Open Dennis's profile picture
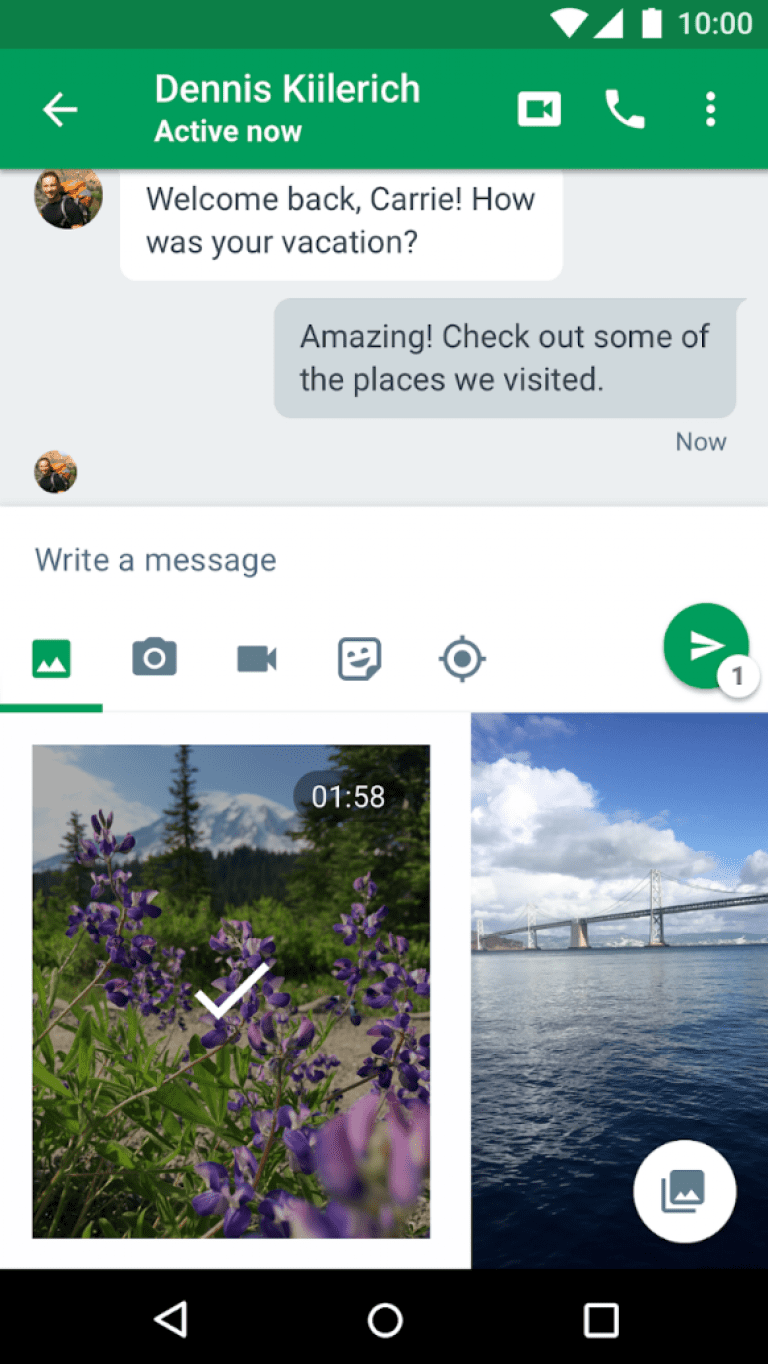 68,198
